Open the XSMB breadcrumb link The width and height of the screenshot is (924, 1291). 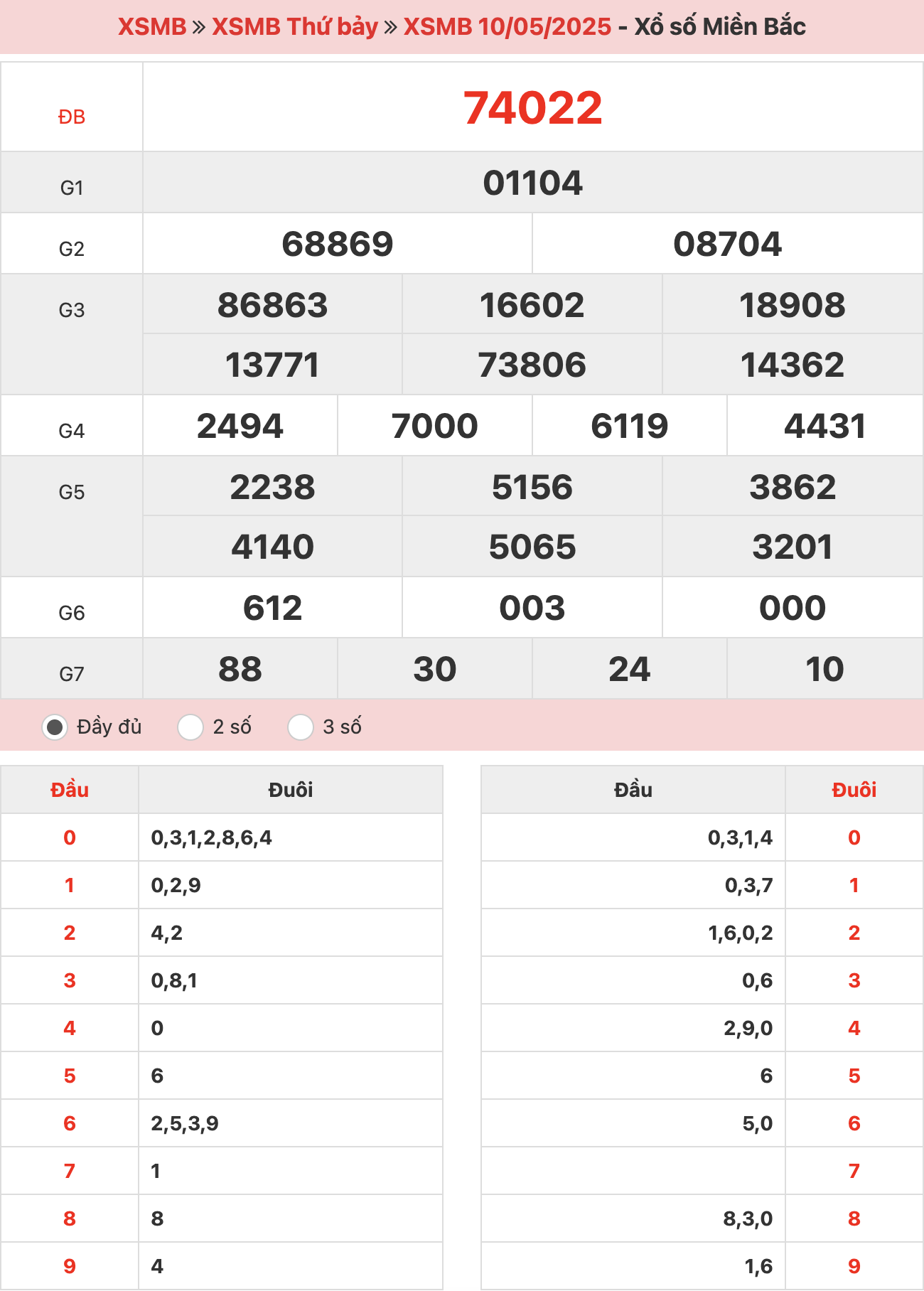click(x=151, y=27)
